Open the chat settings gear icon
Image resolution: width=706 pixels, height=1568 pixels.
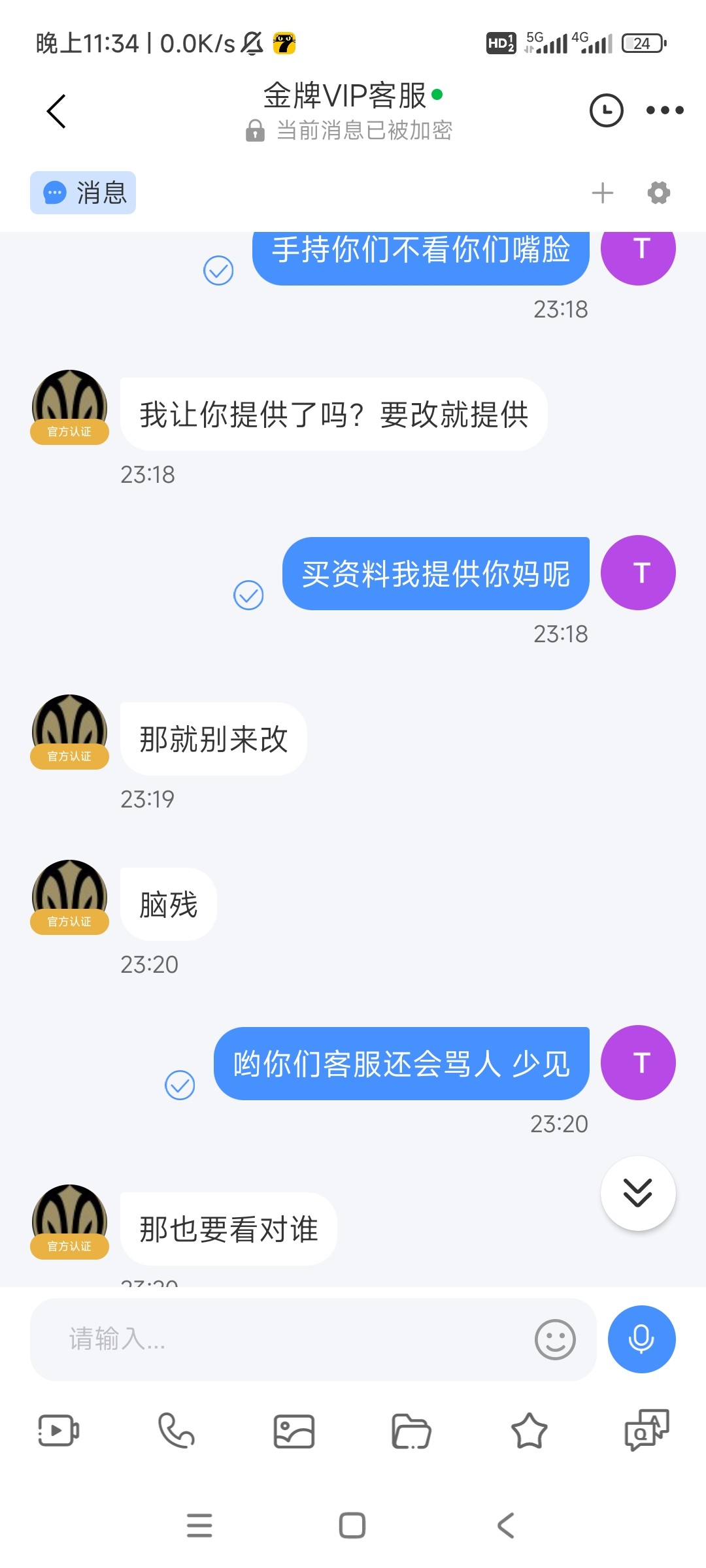[x=658, y=193]
